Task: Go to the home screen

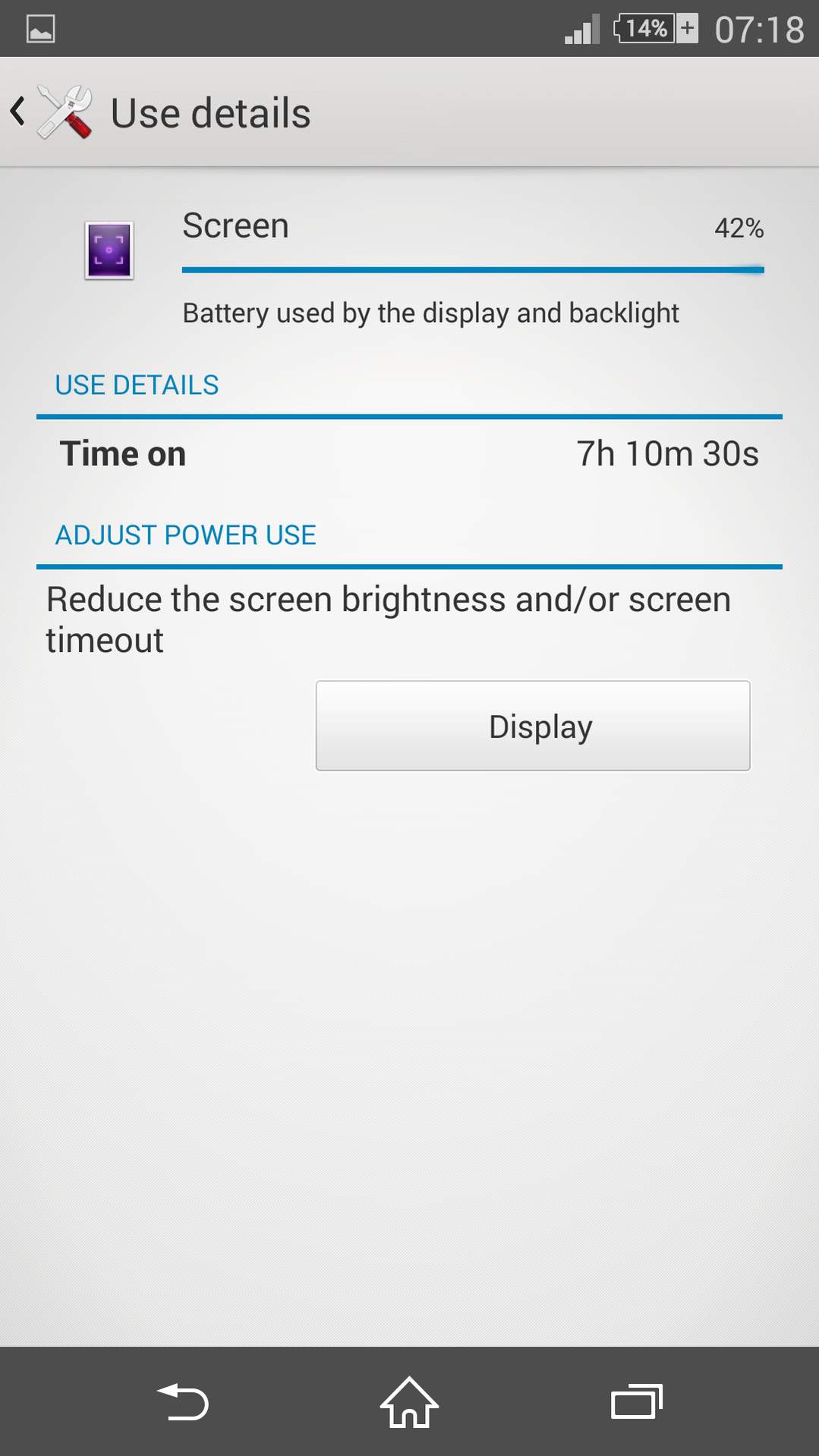Action: click(x=409, y=1401)
